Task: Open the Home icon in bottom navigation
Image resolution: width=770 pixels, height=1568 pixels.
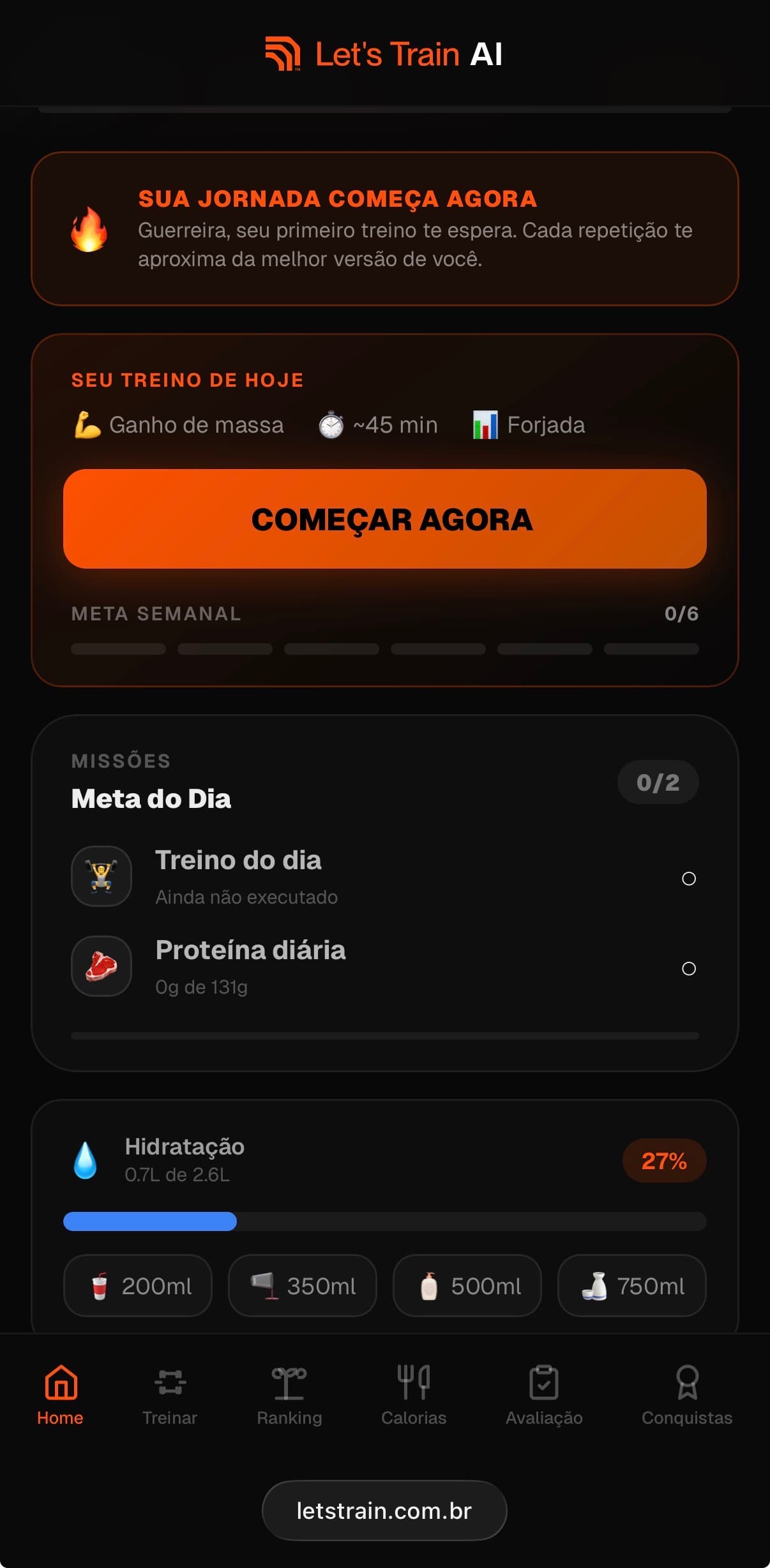Action: pos(60,1381)
